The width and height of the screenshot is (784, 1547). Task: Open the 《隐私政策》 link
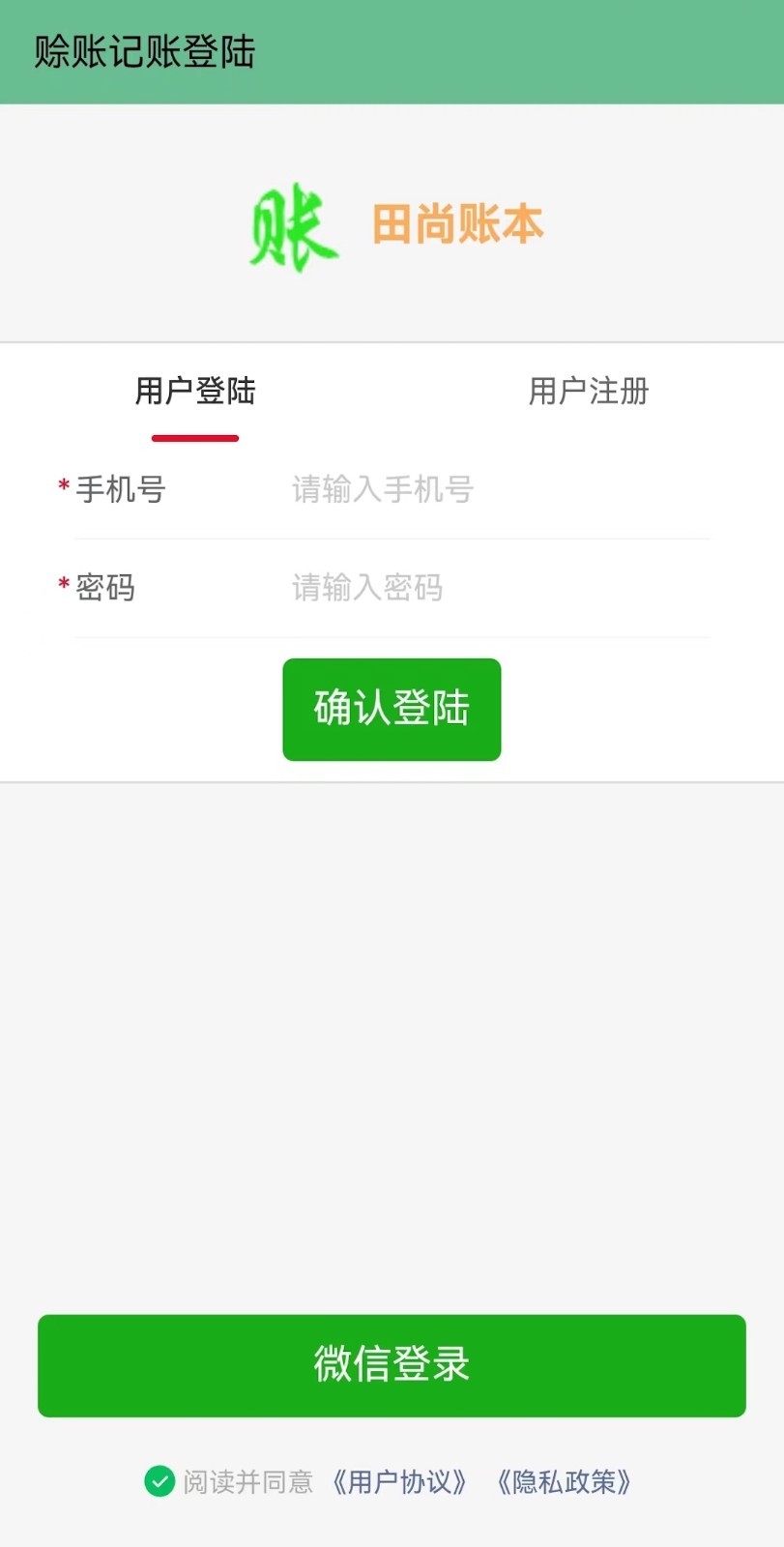[565, 1482]
